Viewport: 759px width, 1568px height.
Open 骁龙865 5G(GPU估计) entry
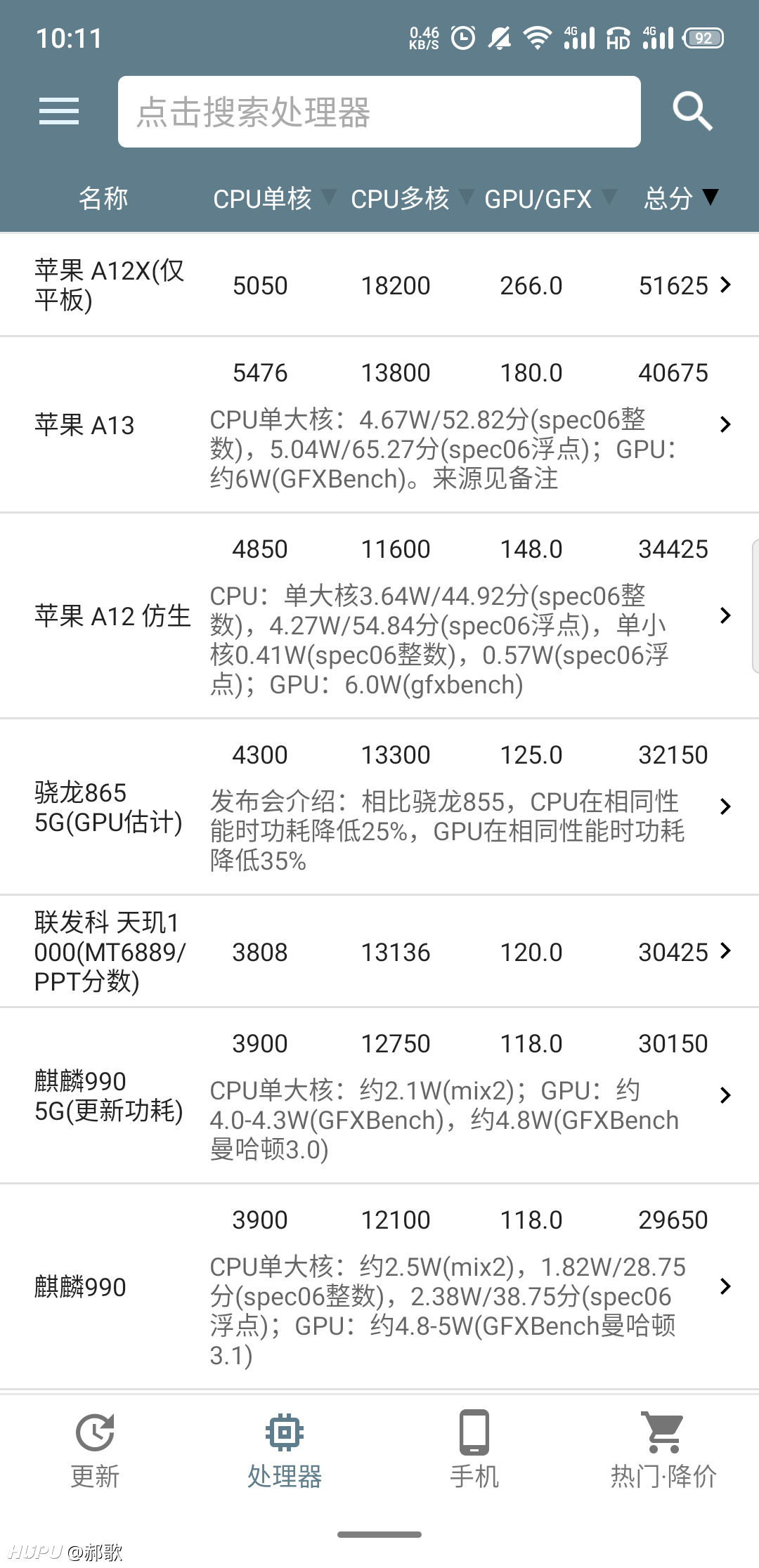click(x=379, y=807)
